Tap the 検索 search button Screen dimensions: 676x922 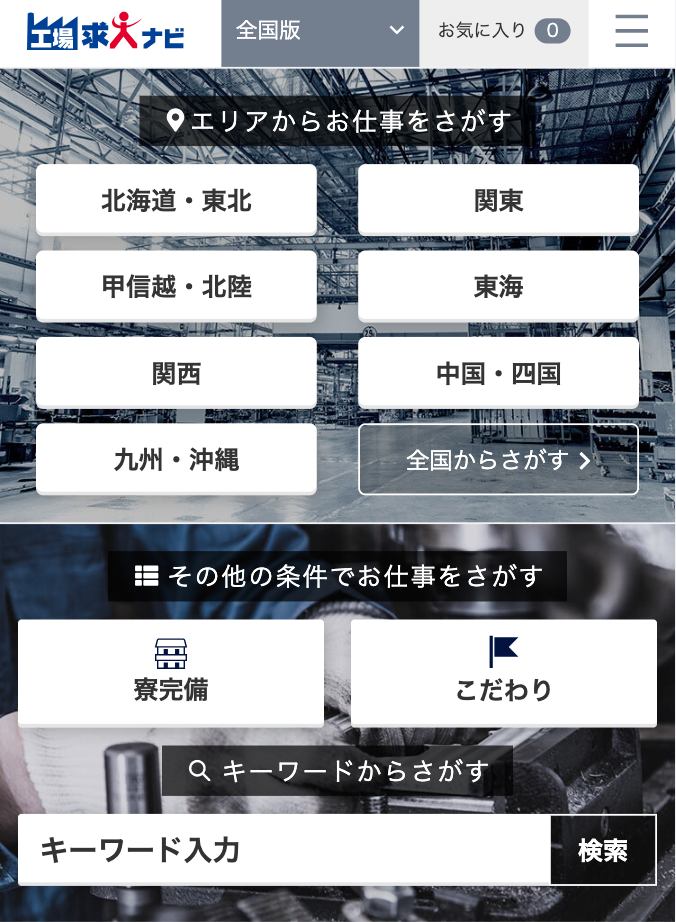[x=603, y=850]
